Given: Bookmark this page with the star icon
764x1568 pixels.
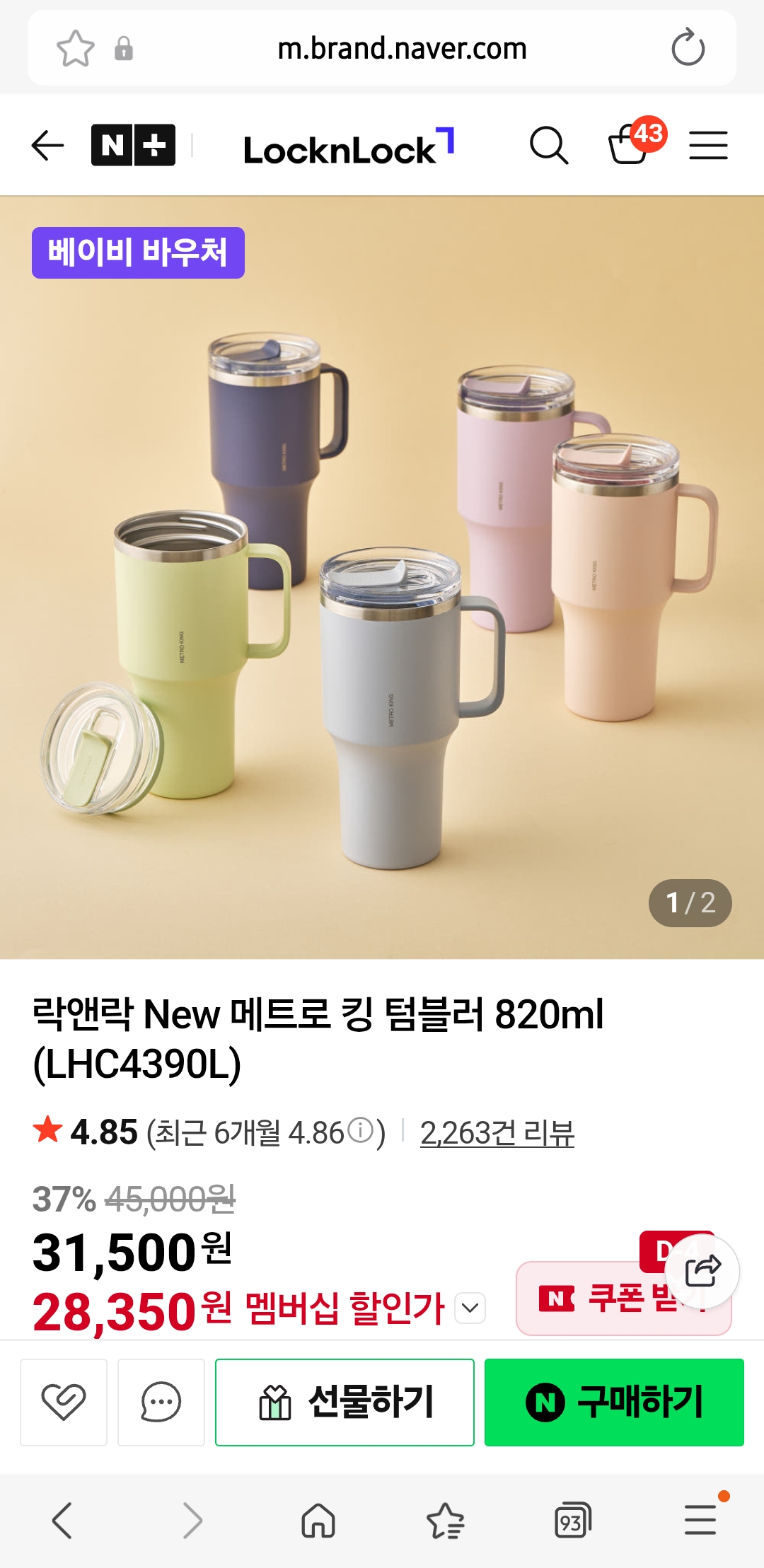Looking at the screenshot, I should point(75,49).
